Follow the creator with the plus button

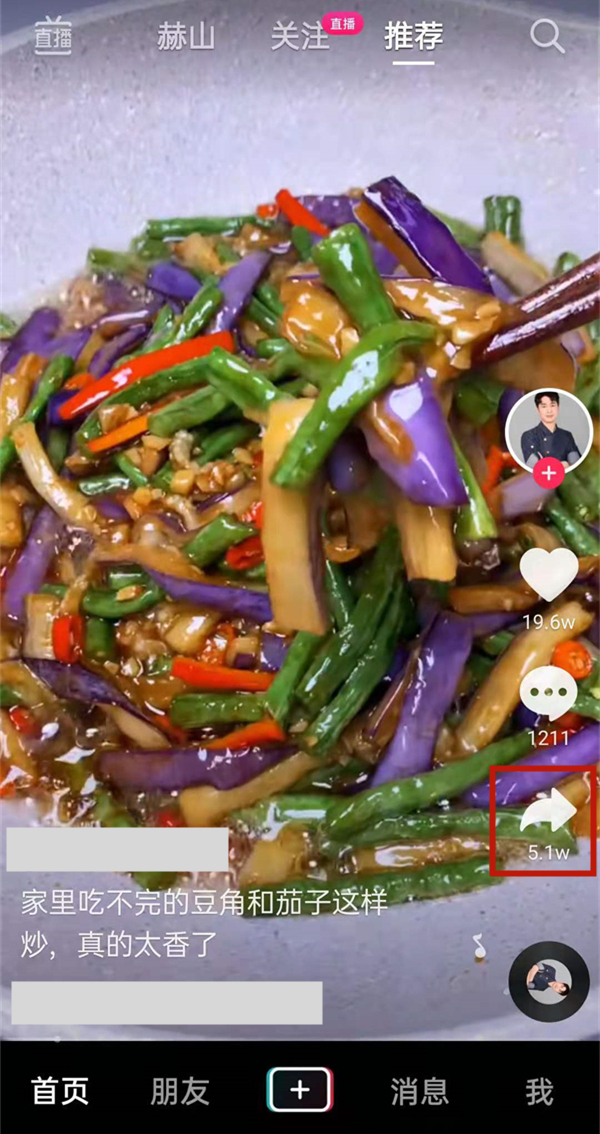[x=548, y=474]
